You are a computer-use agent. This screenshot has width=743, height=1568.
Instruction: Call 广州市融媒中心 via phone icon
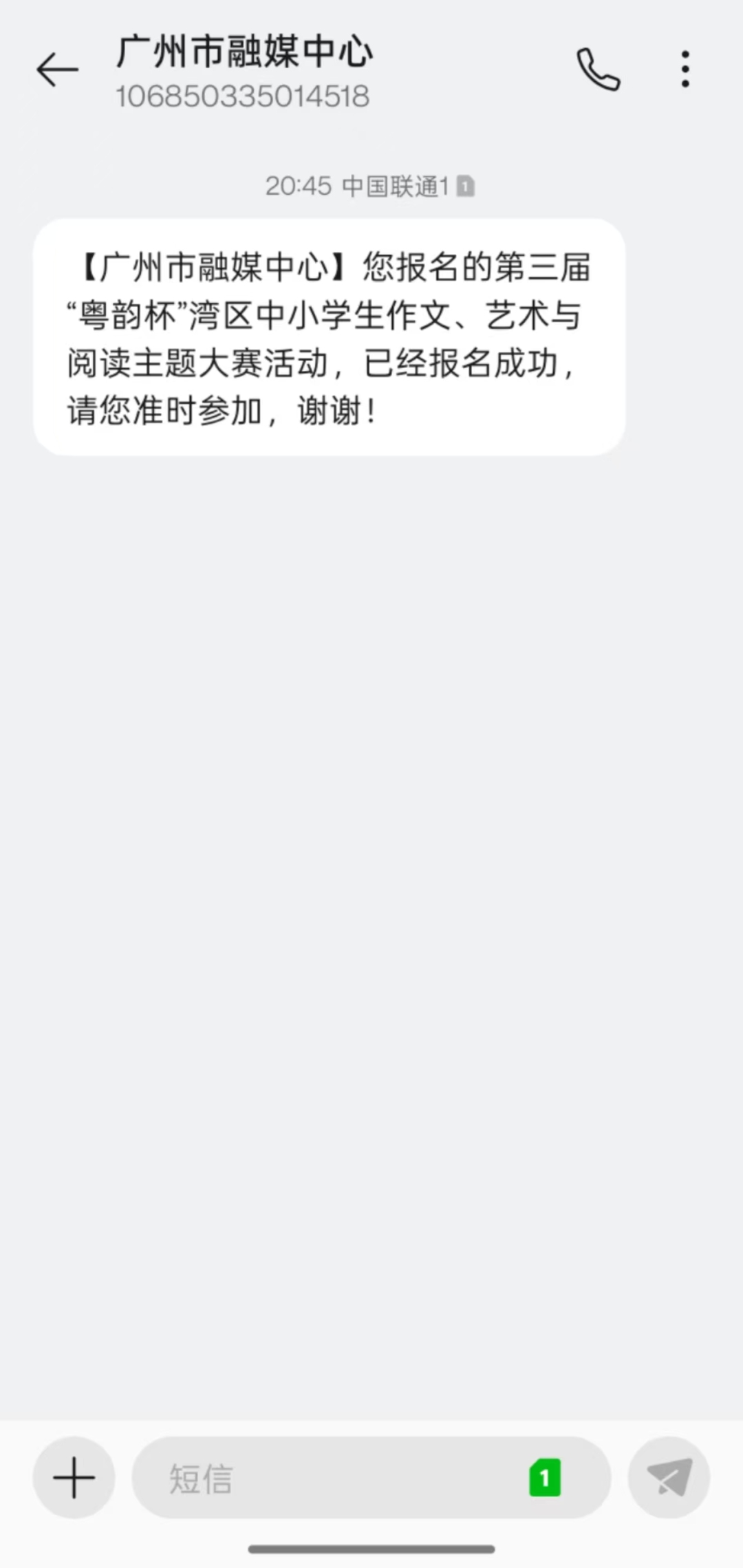click(x=598, y=69)
